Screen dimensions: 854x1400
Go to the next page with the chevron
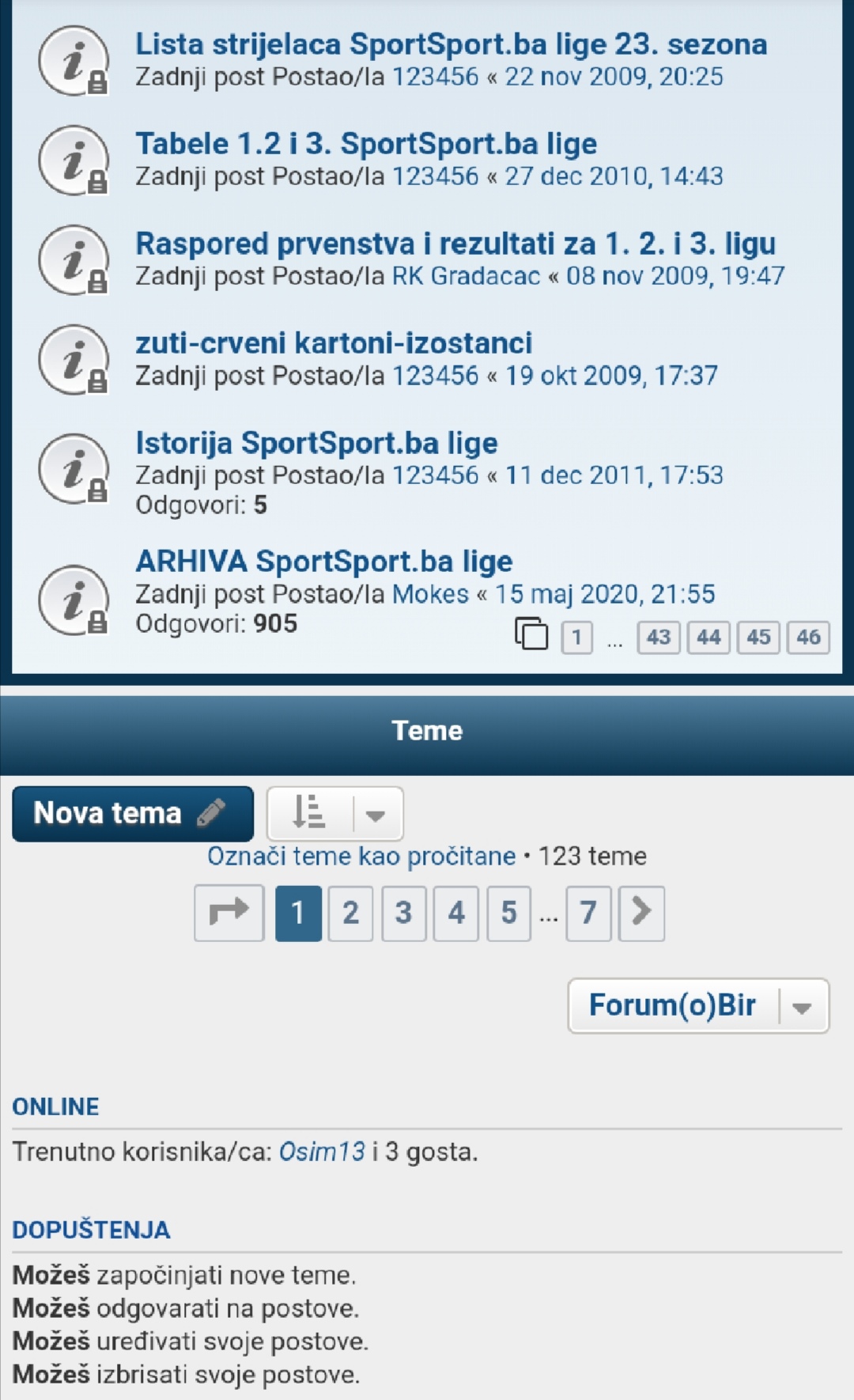coord(641,914)
